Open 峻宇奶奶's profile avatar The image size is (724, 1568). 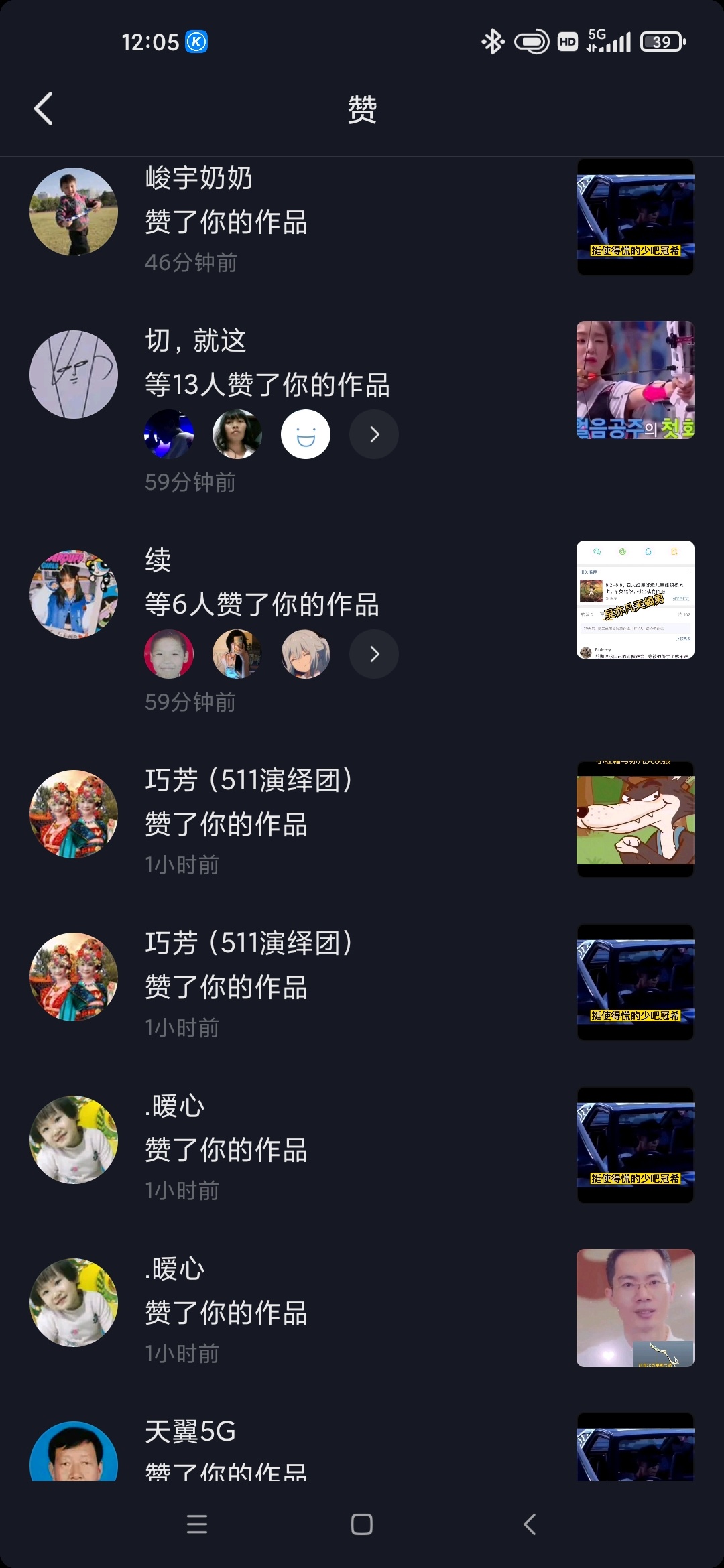pyautogui.click(x=74, y=212)
